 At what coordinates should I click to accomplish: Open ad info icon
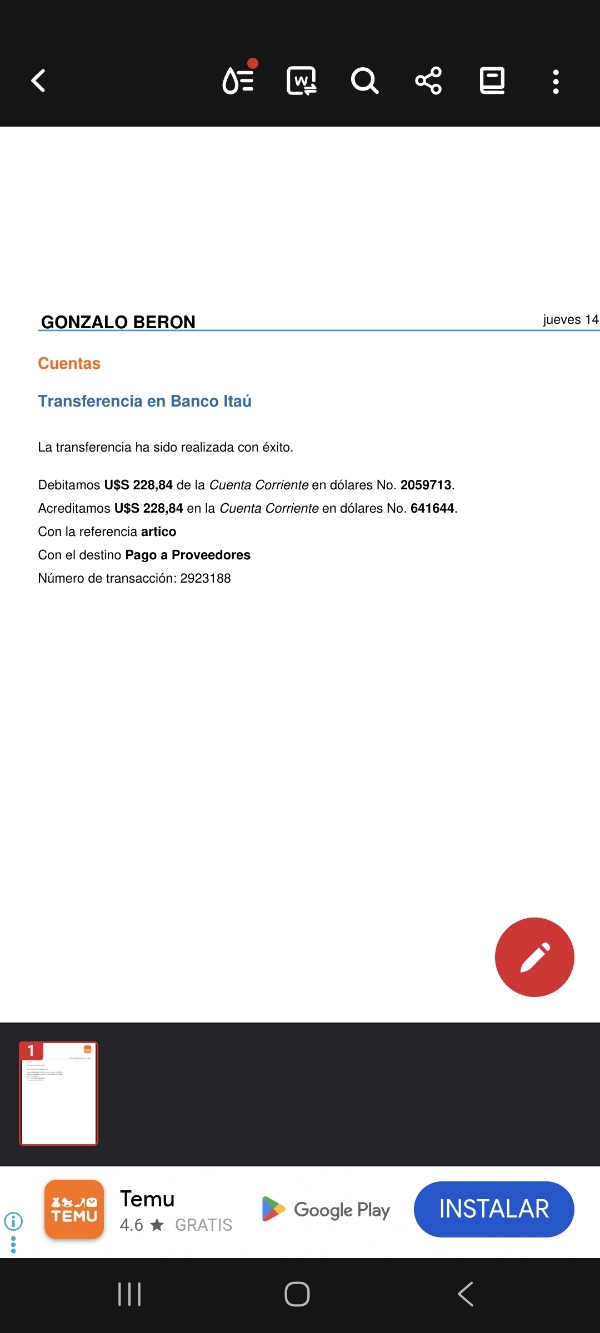point(14,1221)
